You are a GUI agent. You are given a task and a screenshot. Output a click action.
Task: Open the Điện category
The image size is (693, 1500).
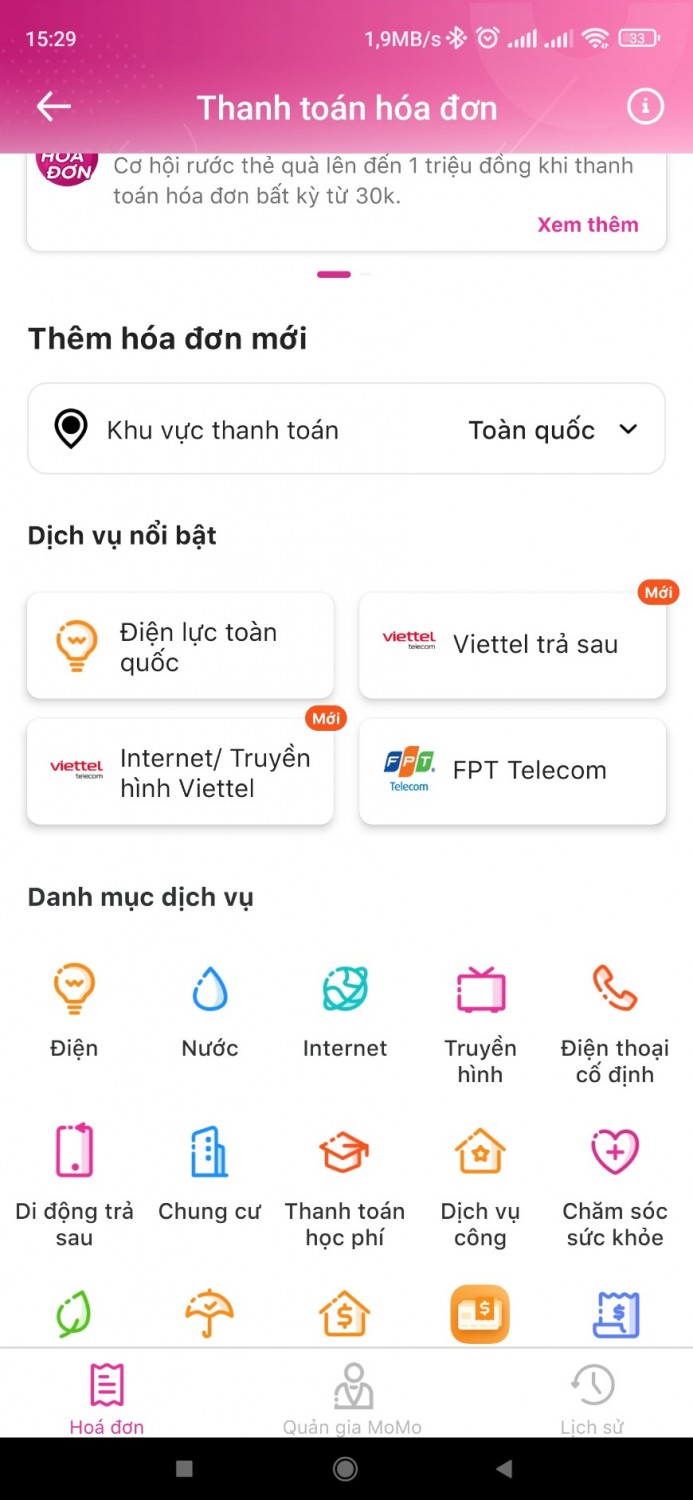[74, 1010]
